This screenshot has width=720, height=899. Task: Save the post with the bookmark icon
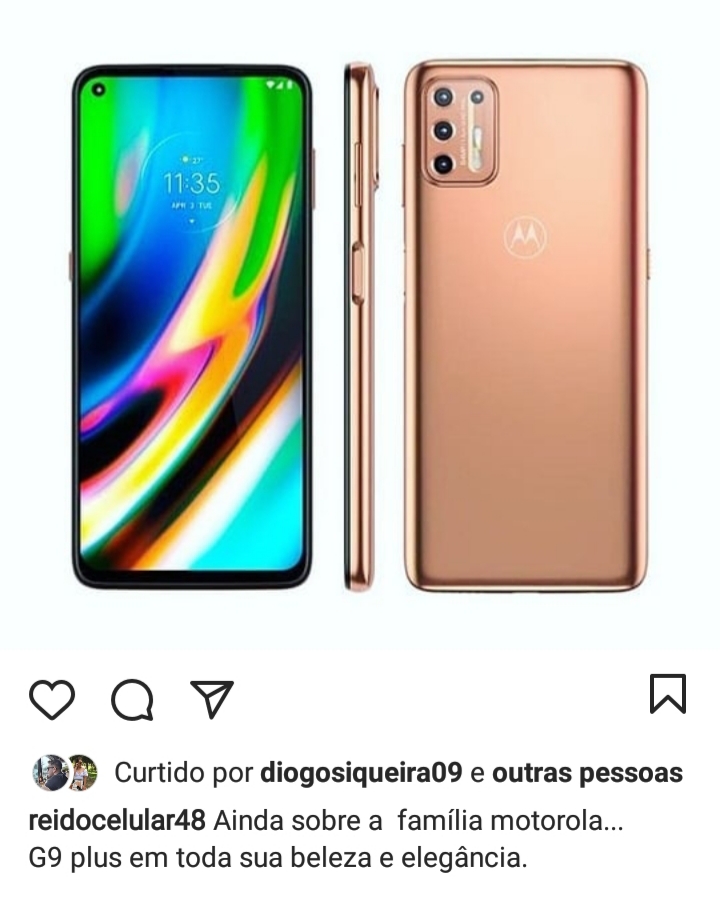pos(667,694)
